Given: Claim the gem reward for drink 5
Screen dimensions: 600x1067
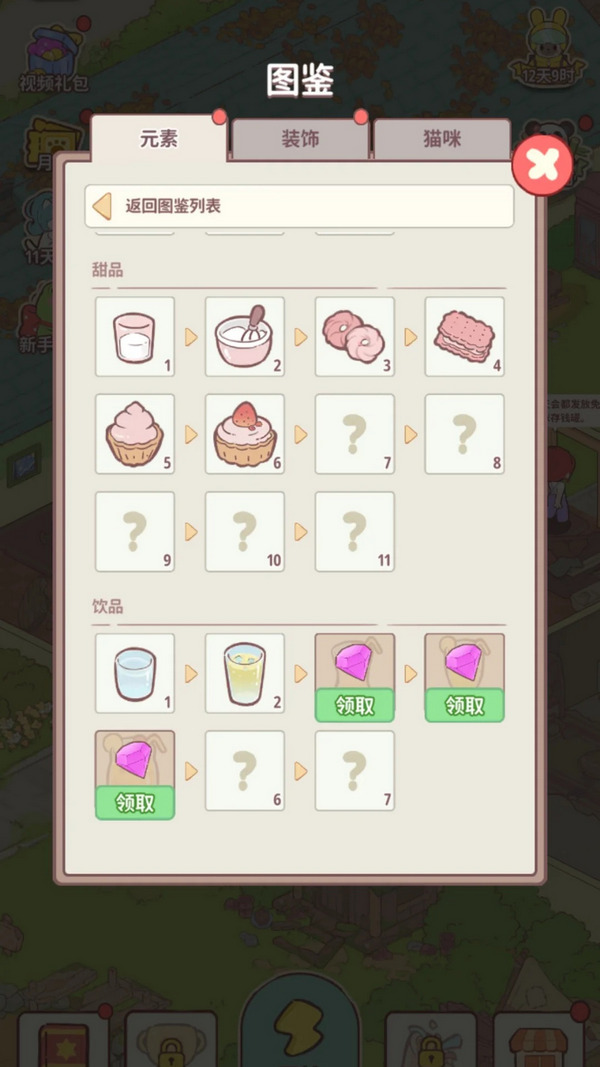Looking at the screenshot, I should click(x=135, y=803).
